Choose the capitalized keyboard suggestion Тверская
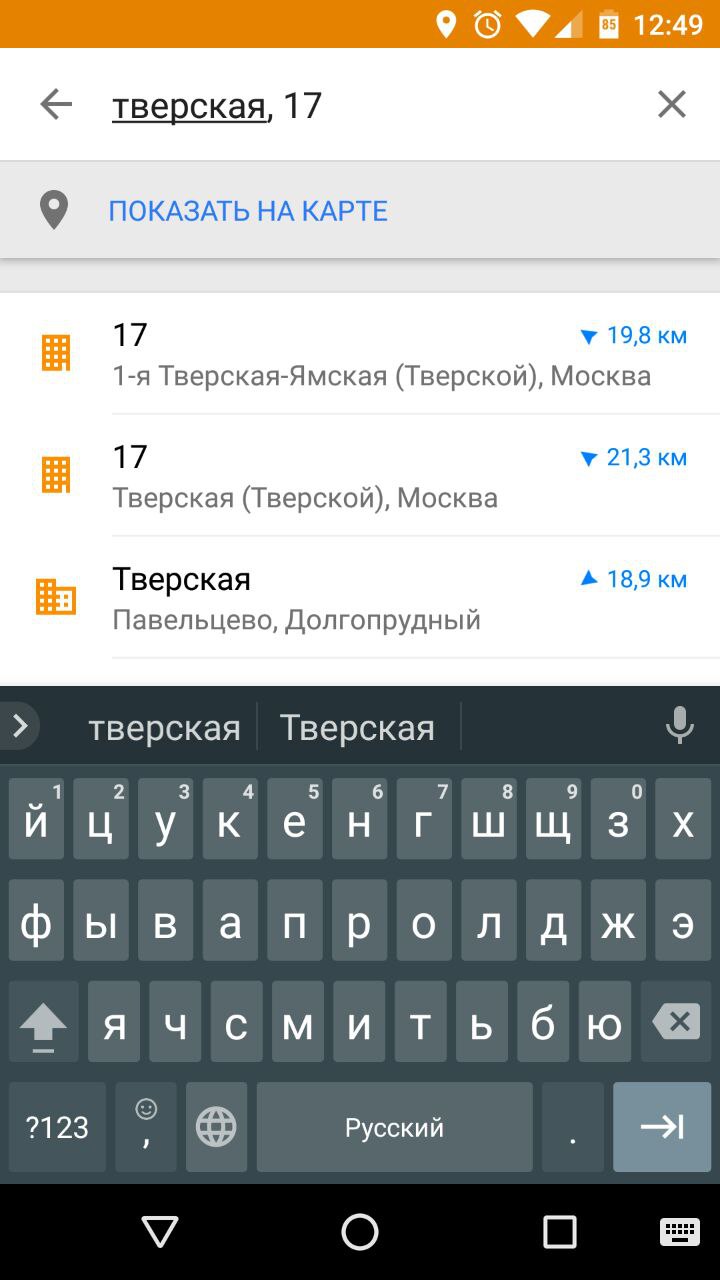This screenshot has width=720, height=1280. click(x=357, y=728)
